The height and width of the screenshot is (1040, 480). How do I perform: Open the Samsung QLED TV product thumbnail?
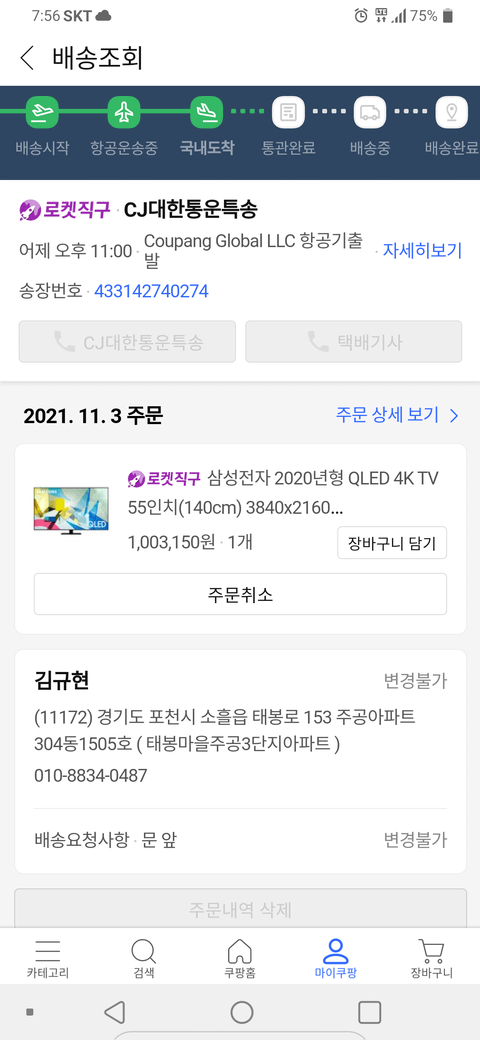pos(71,509)
